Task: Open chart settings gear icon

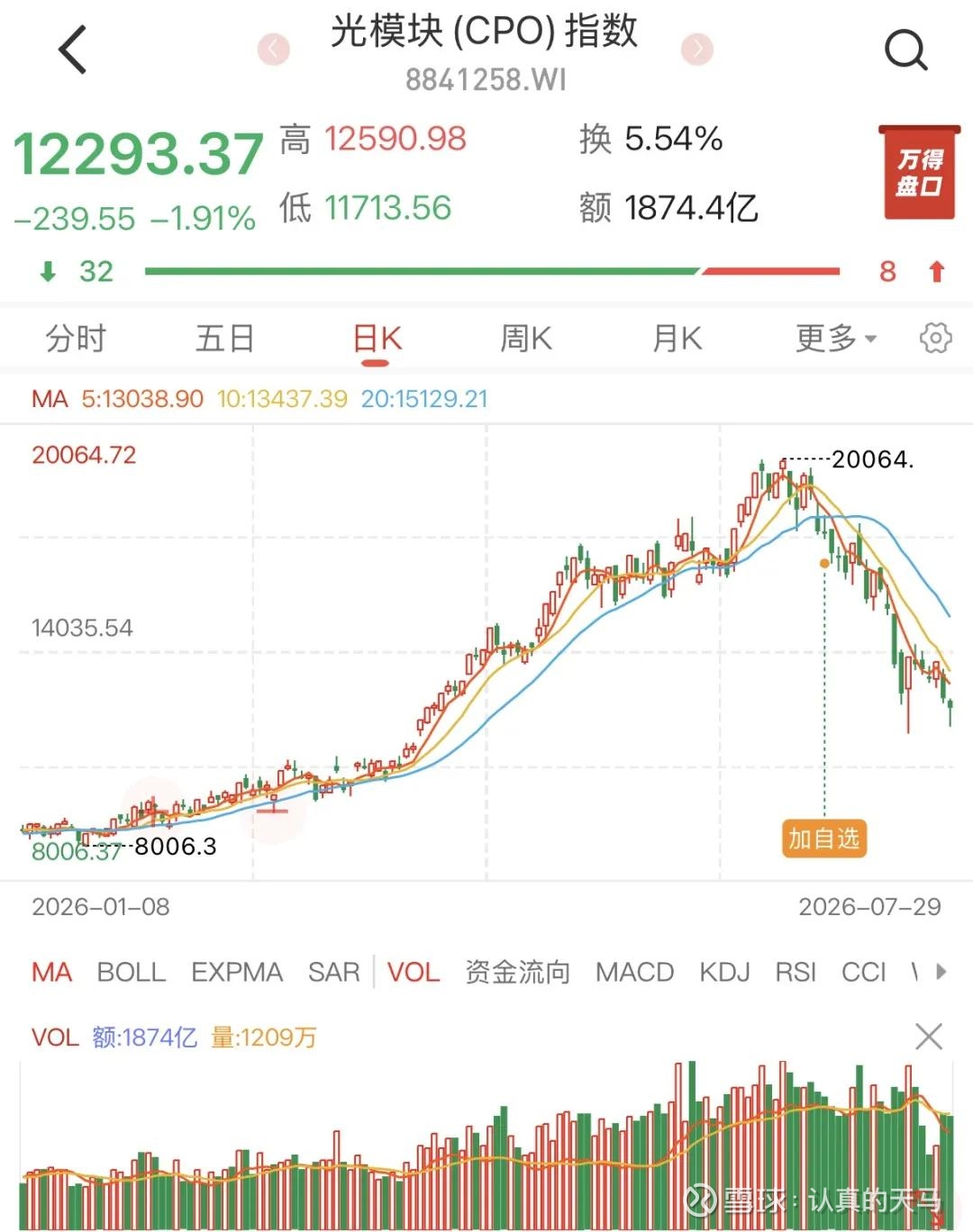Action: click(x=935, y=339)
